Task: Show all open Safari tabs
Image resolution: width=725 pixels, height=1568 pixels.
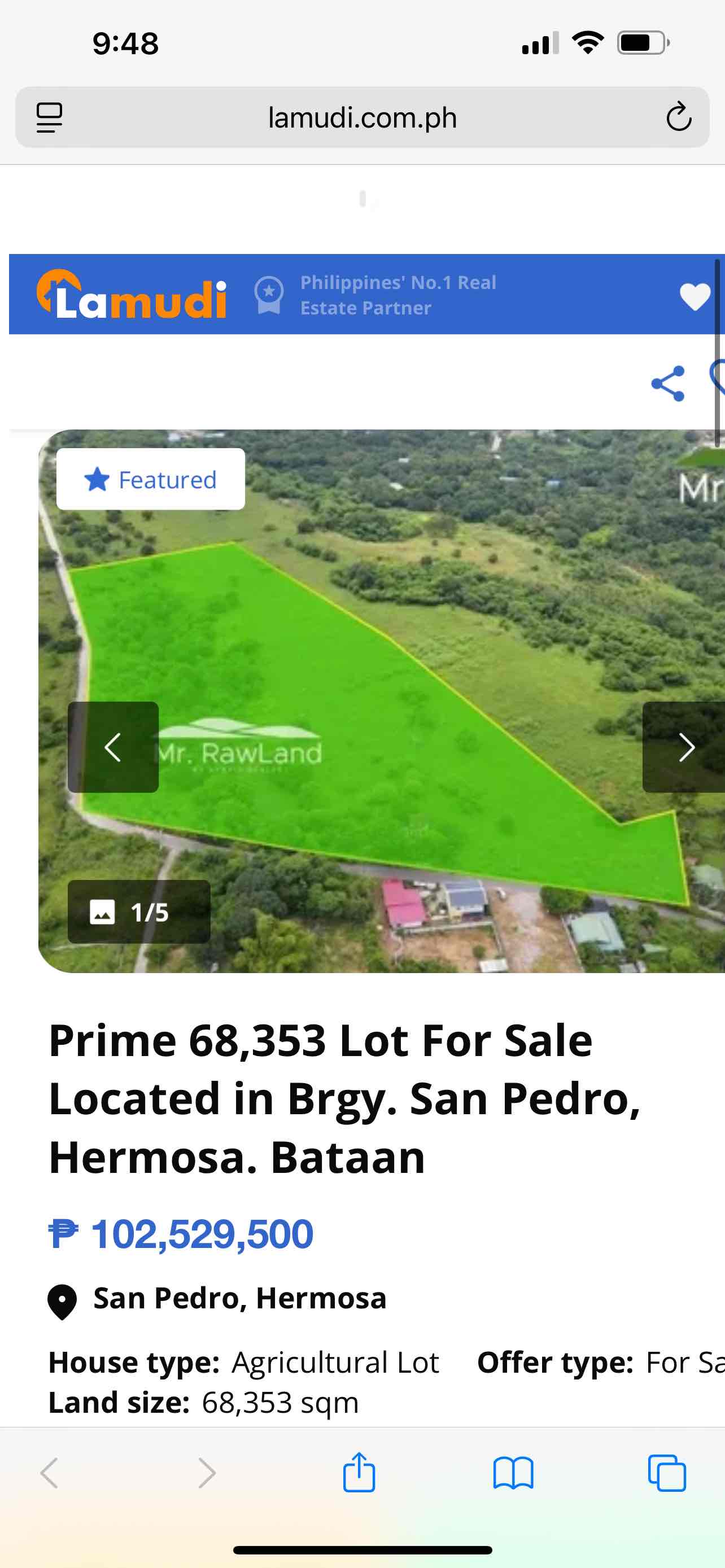Action: click(x=667, y=1473)
